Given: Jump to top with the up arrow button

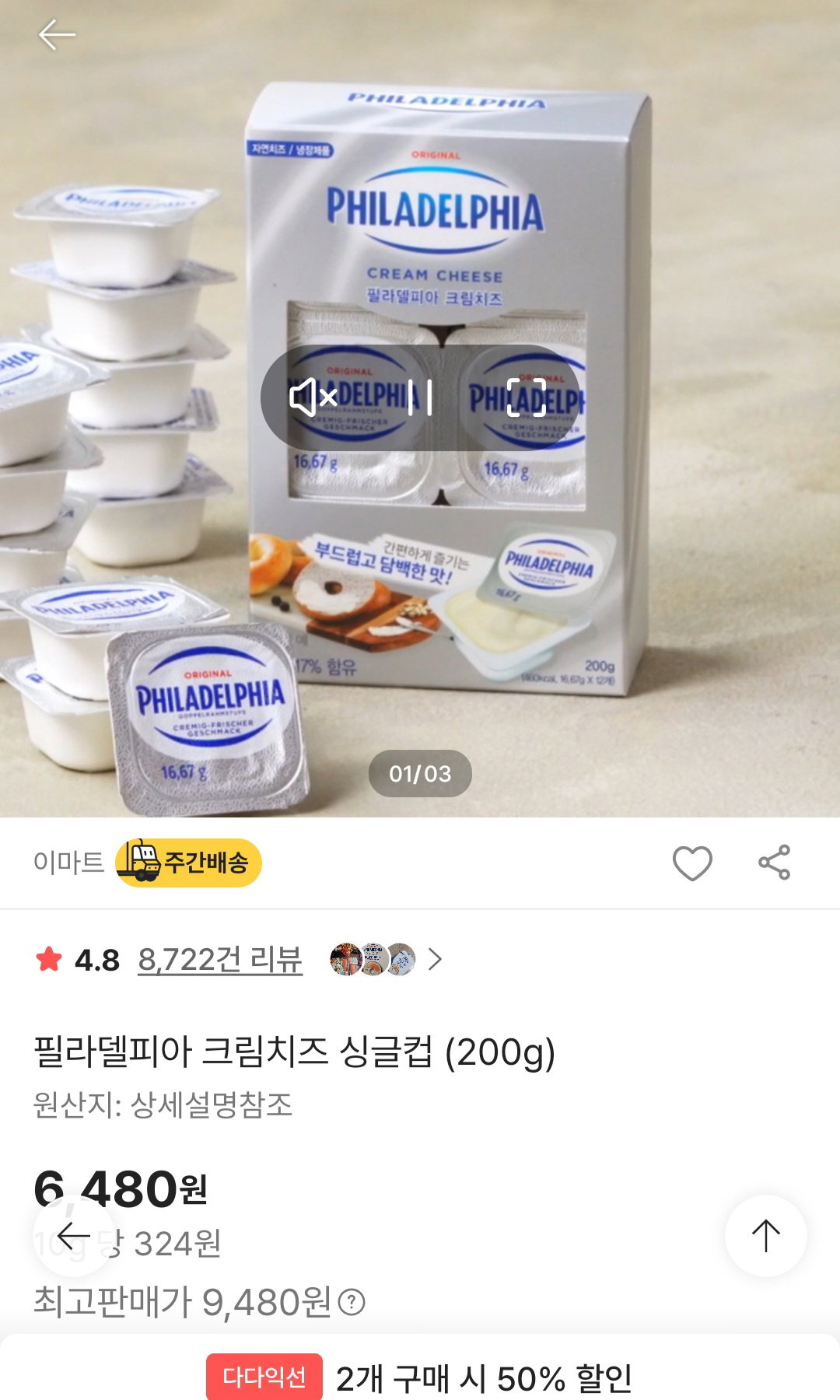Looking at the screenshot, I should click(765, 1236).
